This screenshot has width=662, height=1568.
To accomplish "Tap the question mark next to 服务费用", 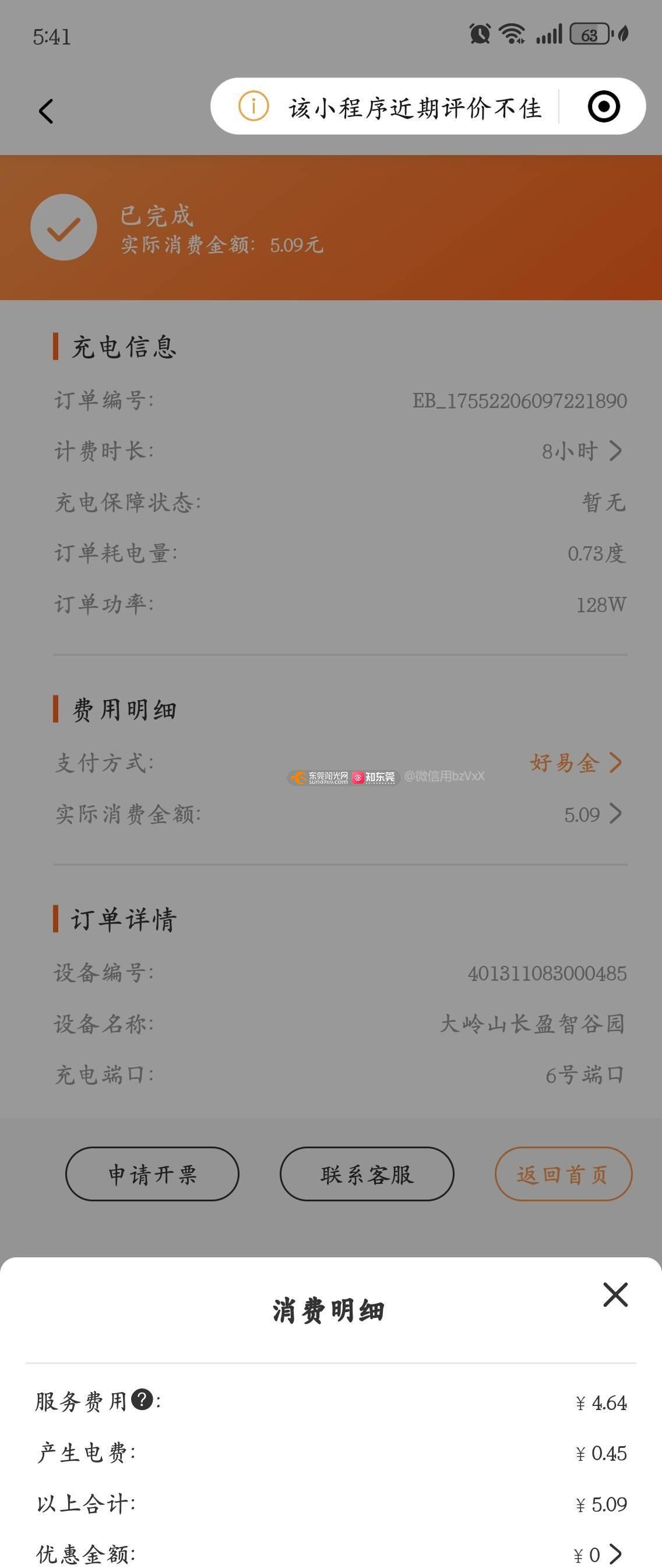I will (x=142, y=1400).
